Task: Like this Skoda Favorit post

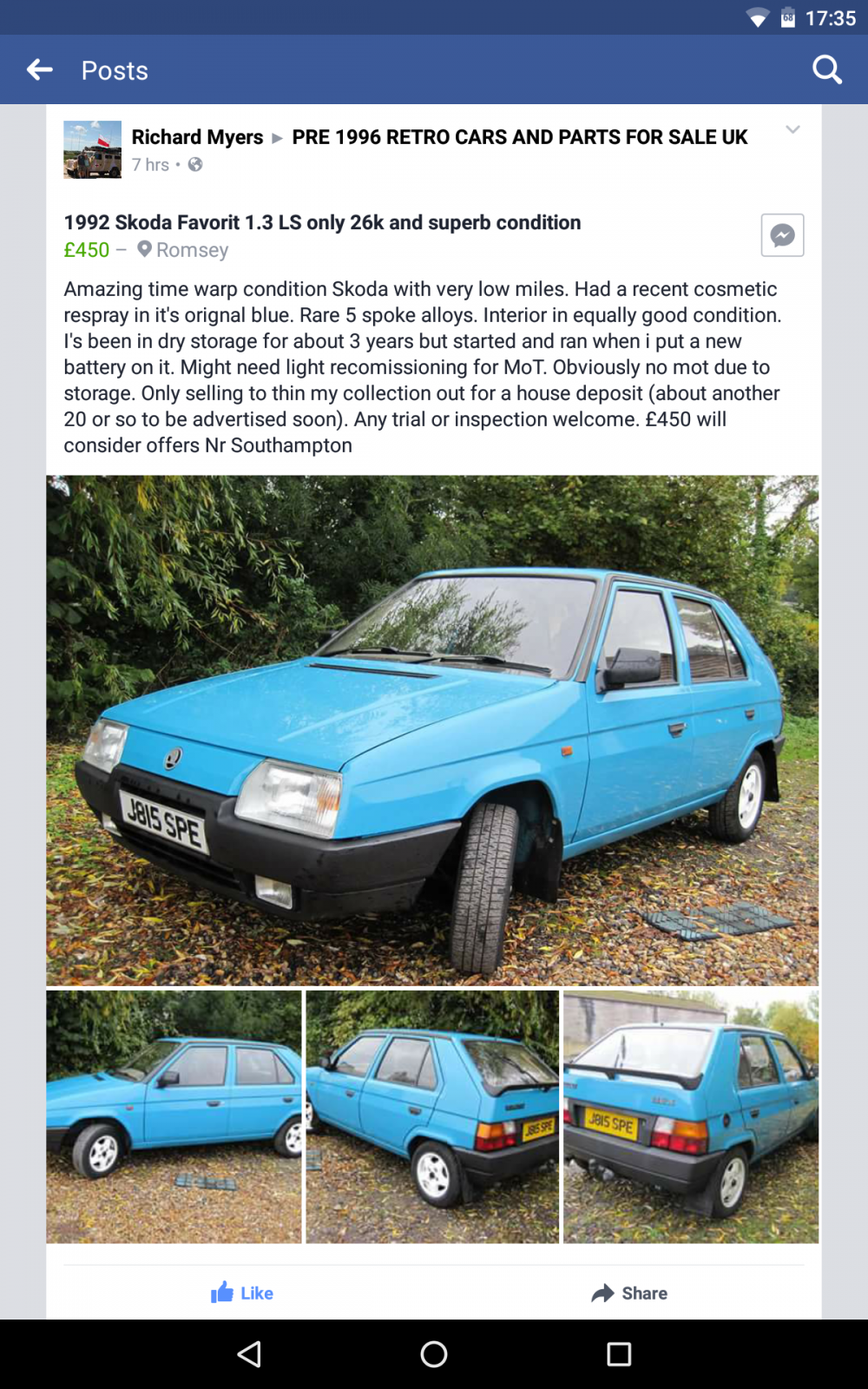Action: coord(242,1293)
